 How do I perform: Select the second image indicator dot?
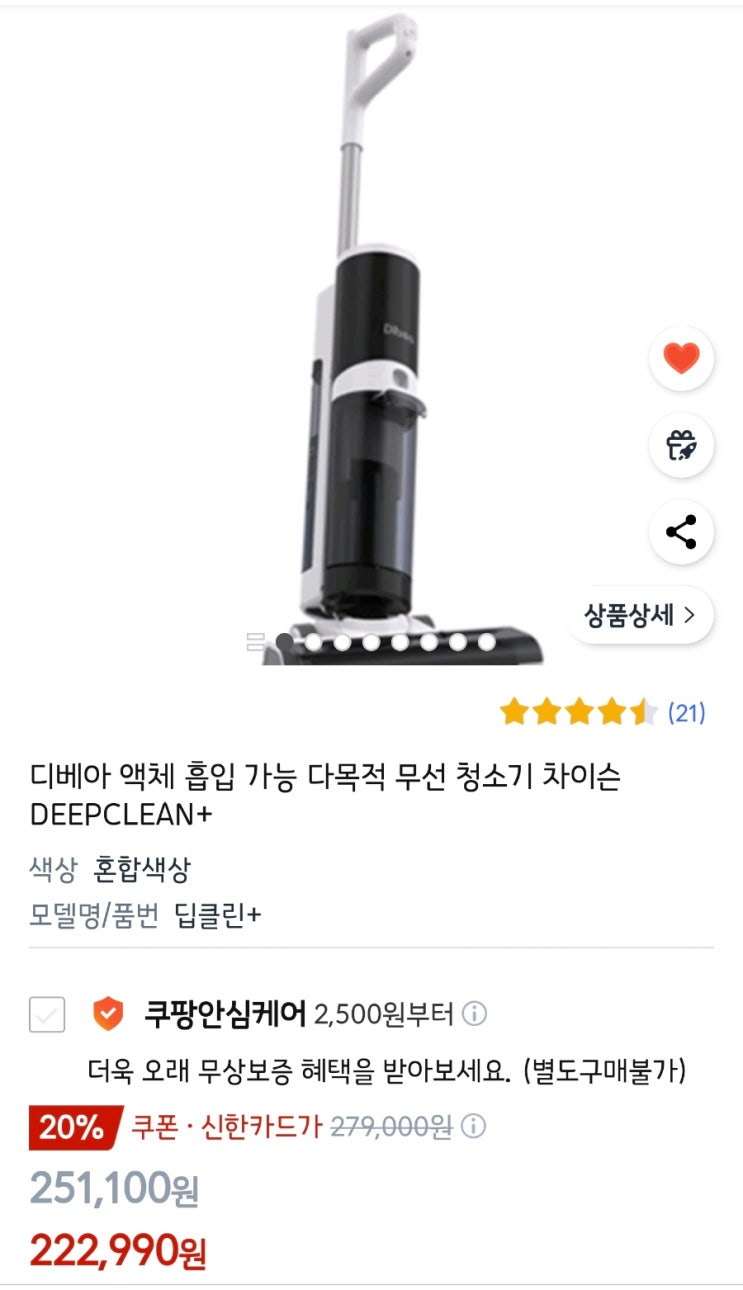(313, 642)
